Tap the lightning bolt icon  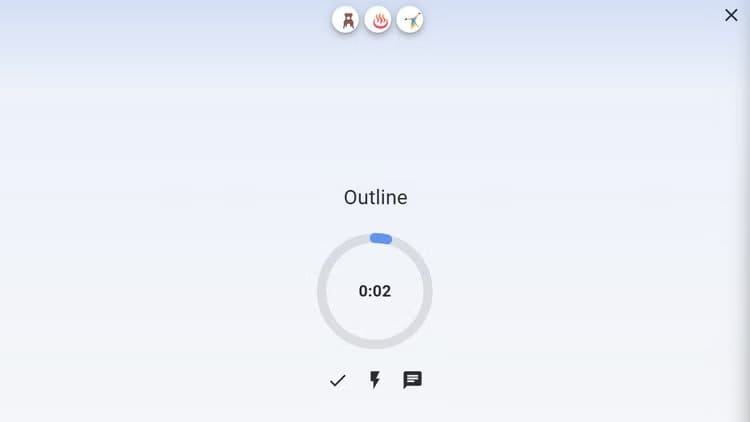coord(375,380)
